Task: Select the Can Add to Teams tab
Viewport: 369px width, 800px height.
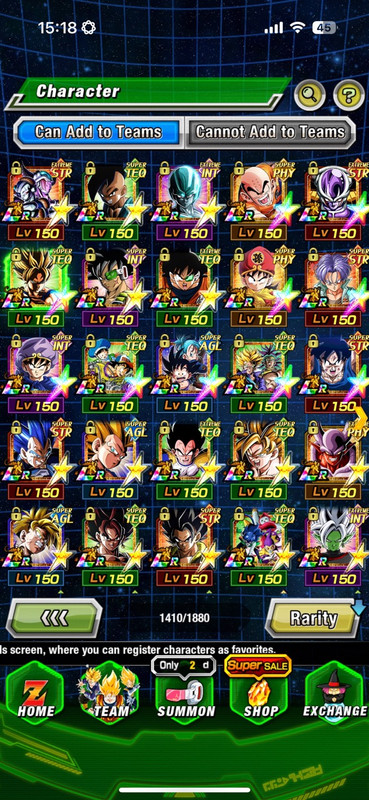Action: (98, 132)
